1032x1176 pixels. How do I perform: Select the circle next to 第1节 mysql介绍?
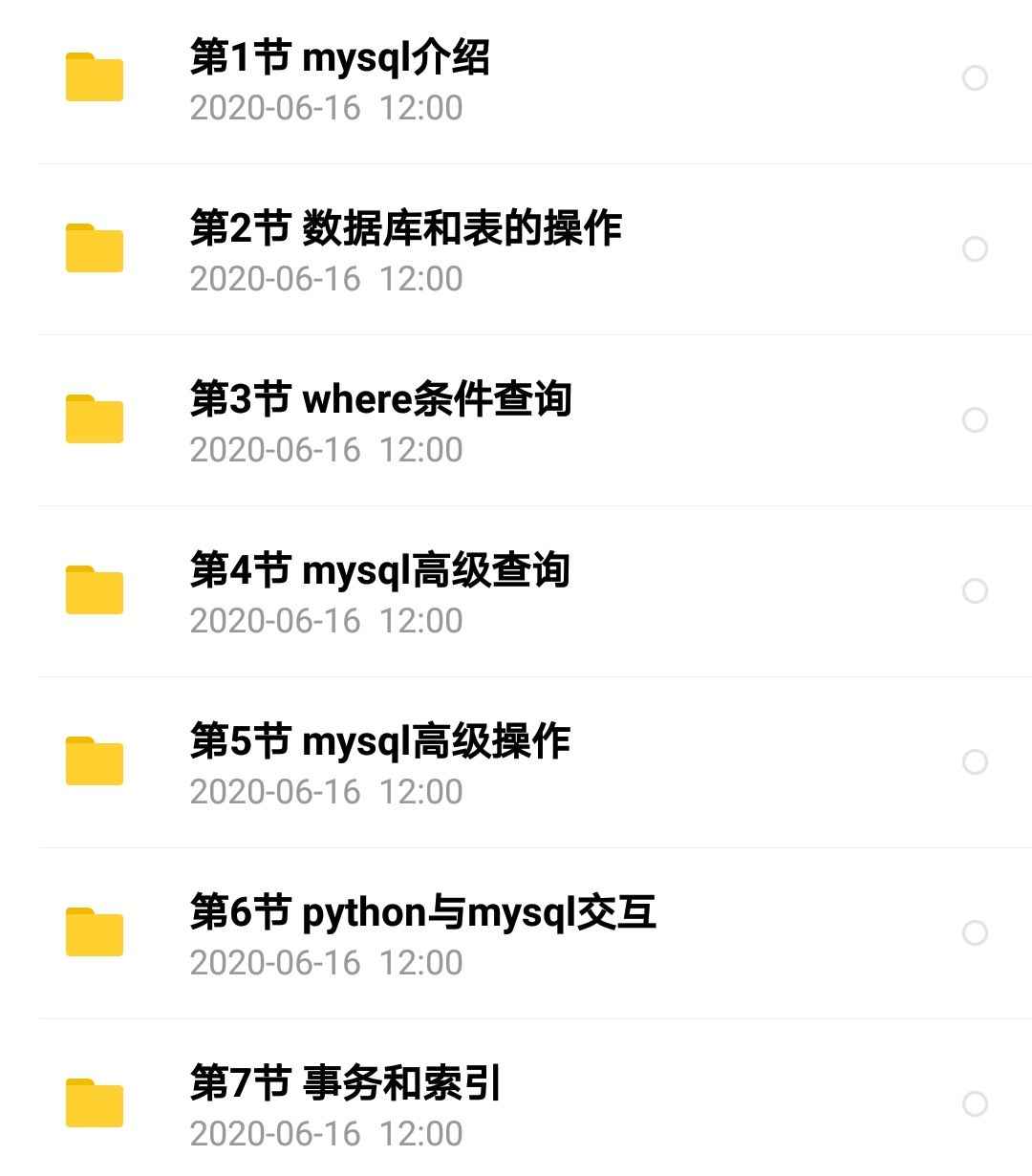[975, 77]
